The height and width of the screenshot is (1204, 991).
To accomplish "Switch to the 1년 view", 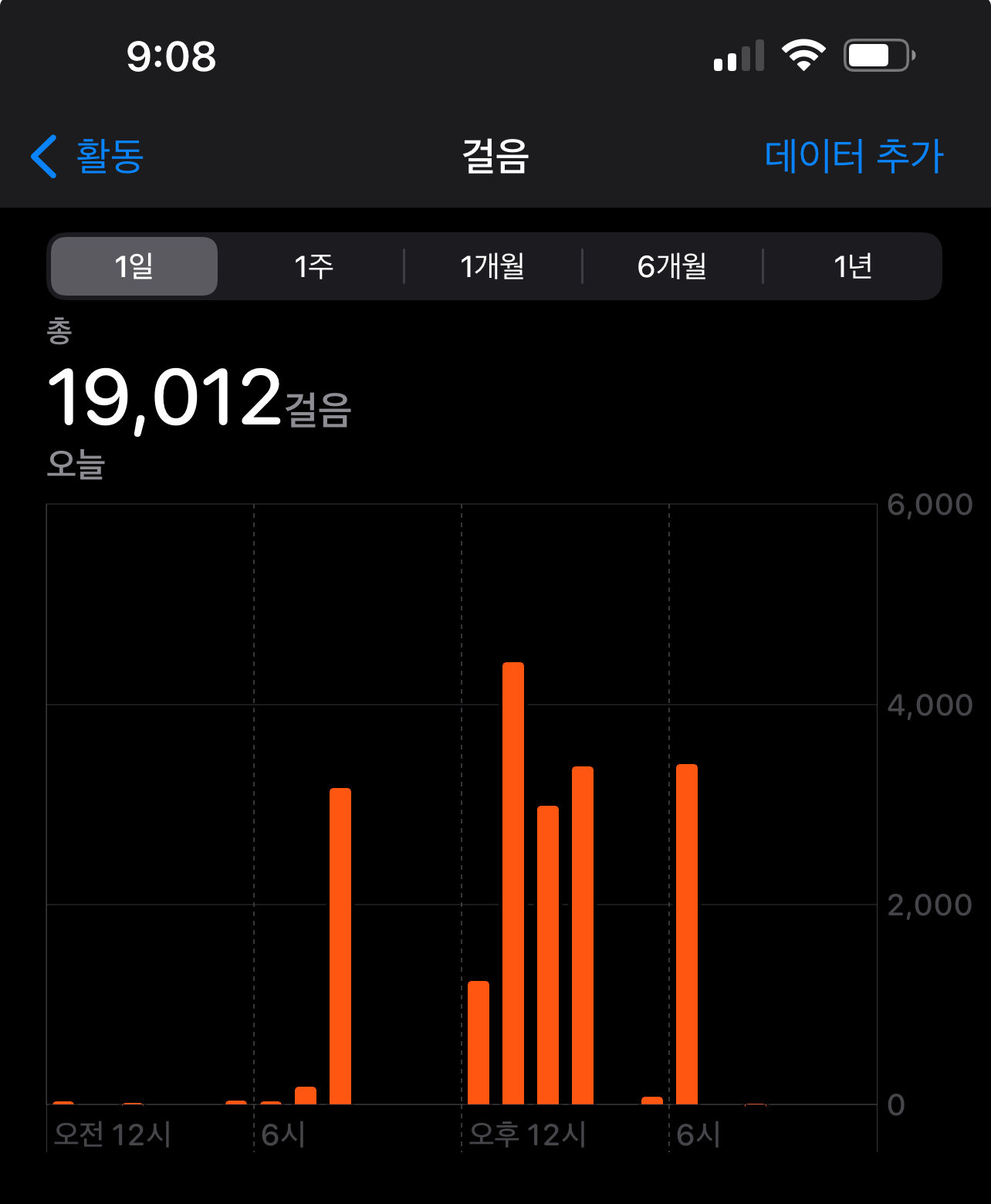I will (852, 266).
